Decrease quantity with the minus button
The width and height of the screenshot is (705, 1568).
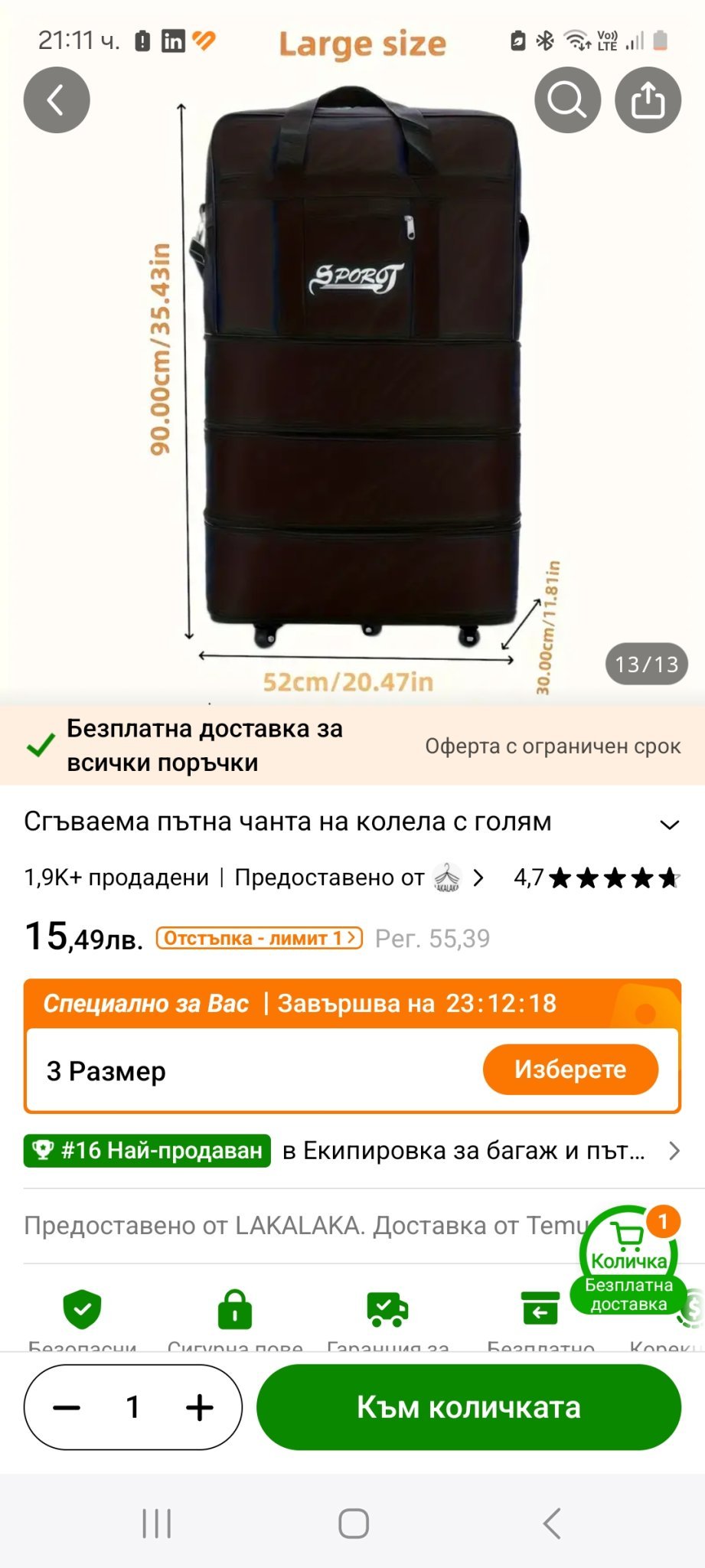[x=67, y=1407]
